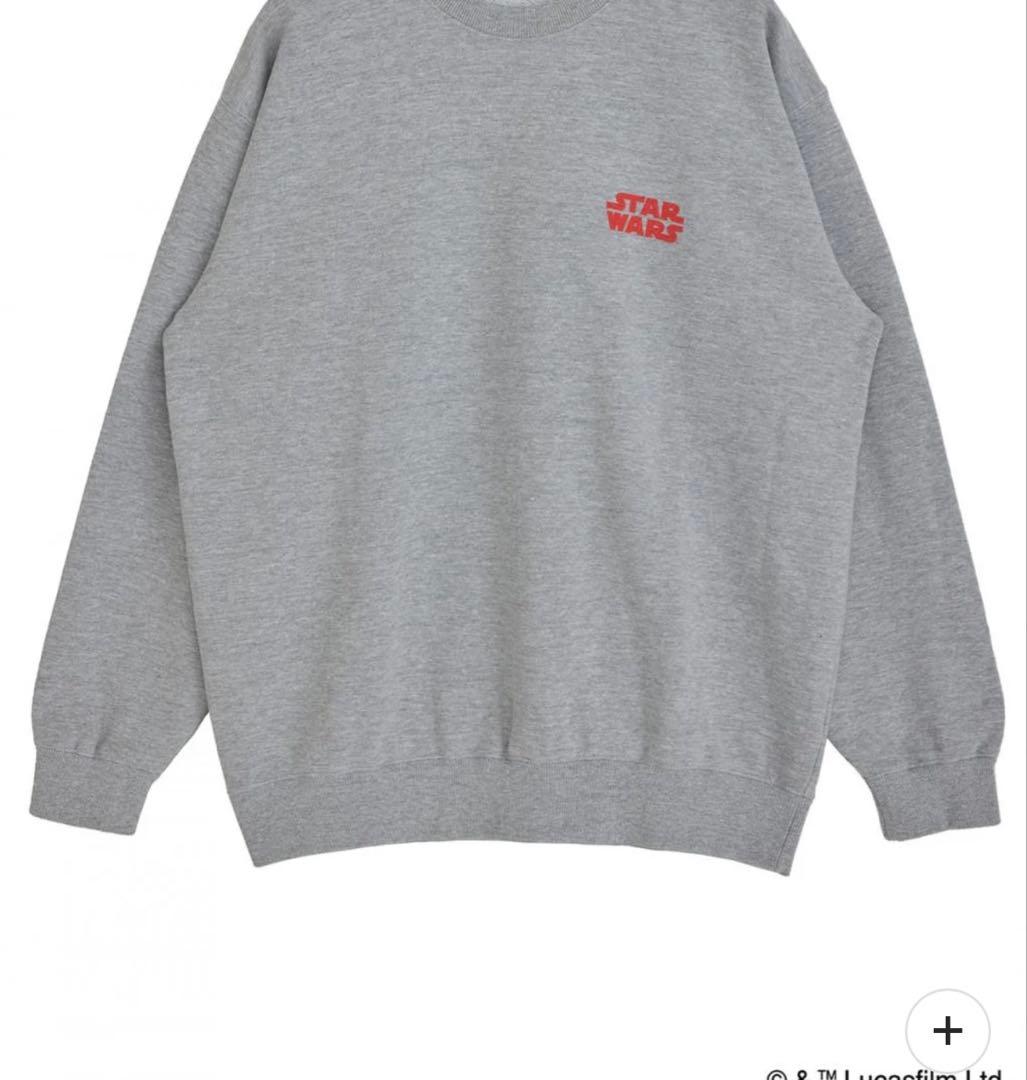Image resolution: width=1027 pixels, height=1080 pixels.
Task: Tap the plus button to enlarge the image
Action: tap(946, 1031)
